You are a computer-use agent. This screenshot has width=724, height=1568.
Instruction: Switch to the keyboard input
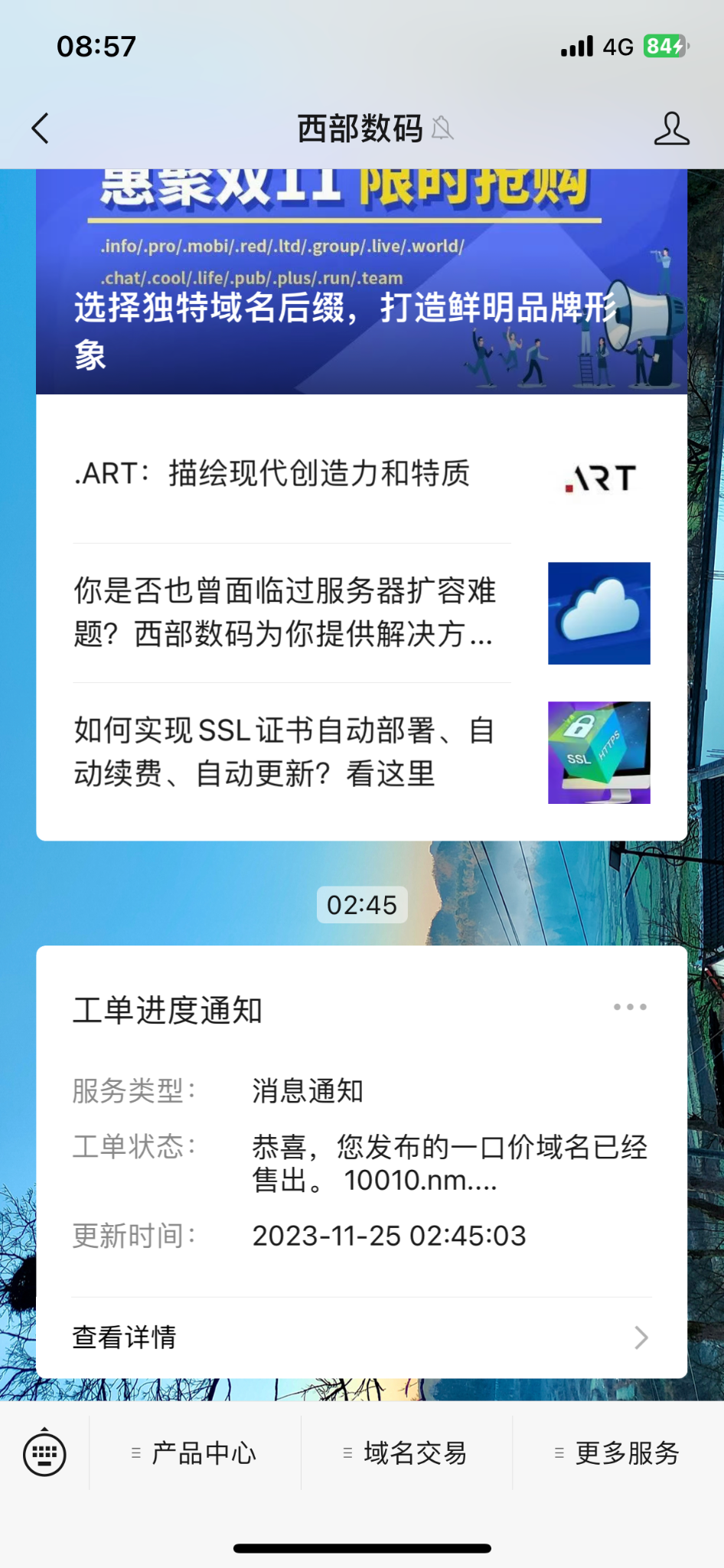[x=44, y=1453]
